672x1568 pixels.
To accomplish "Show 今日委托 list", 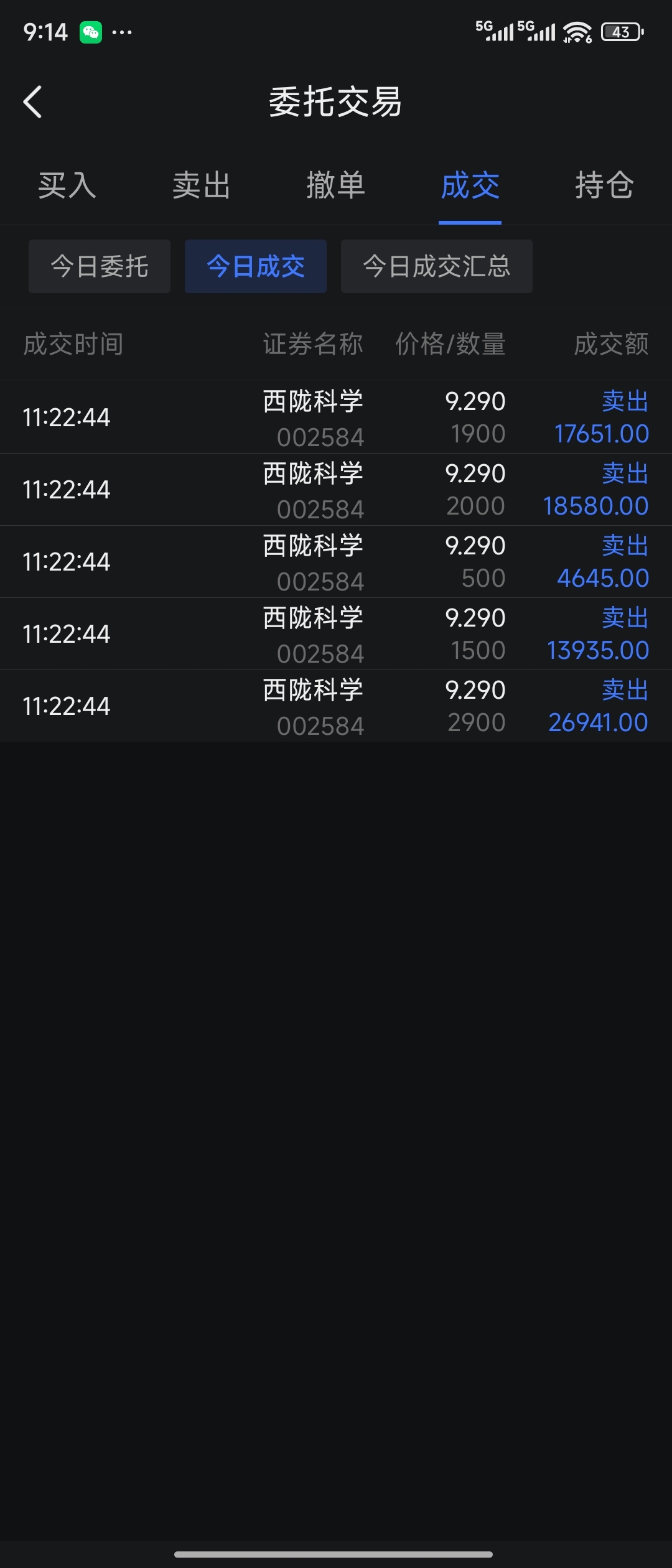I will pyautogui.click(x=100, y=266).
